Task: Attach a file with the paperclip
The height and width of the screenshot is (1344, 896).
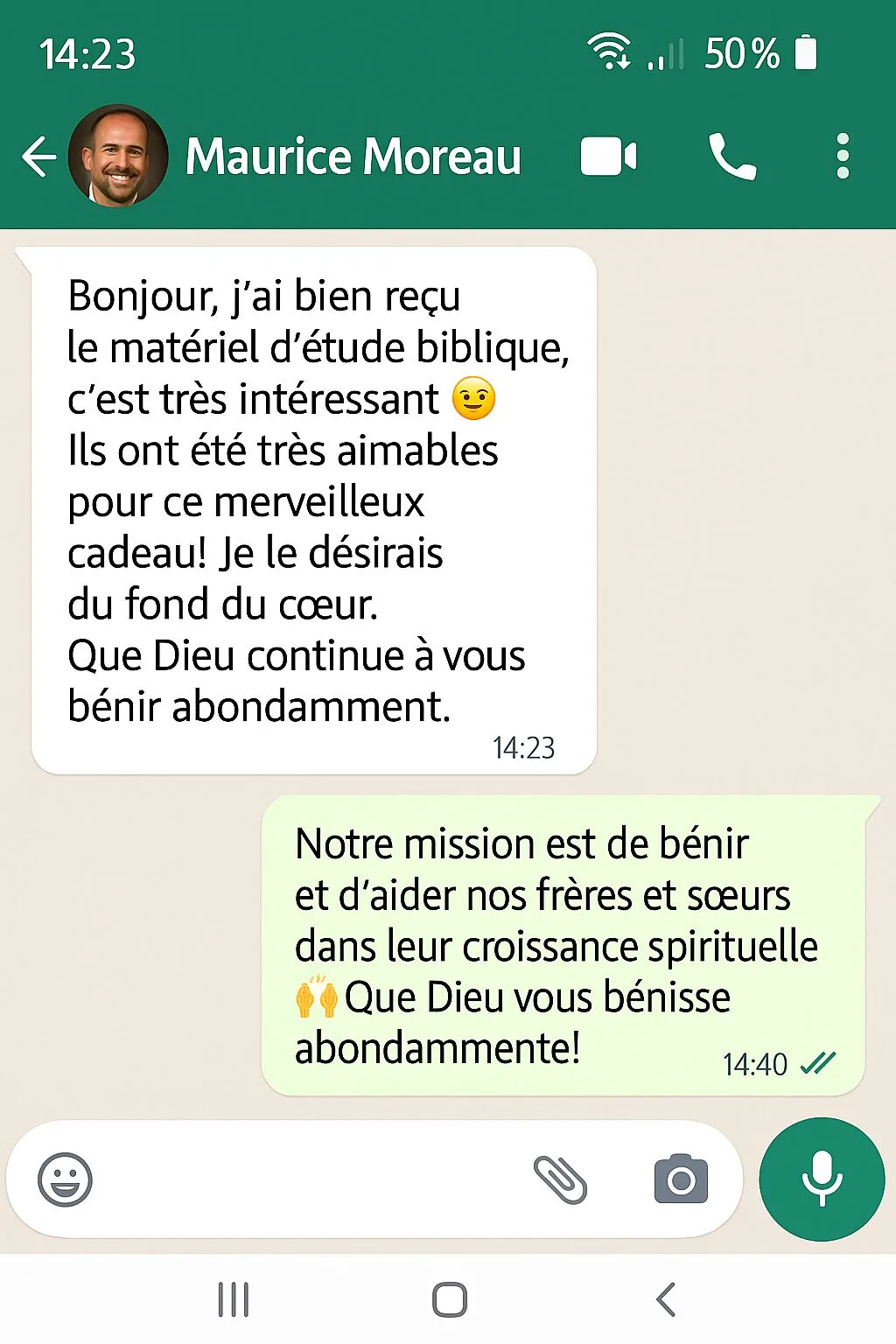Action: [560, 1179]
